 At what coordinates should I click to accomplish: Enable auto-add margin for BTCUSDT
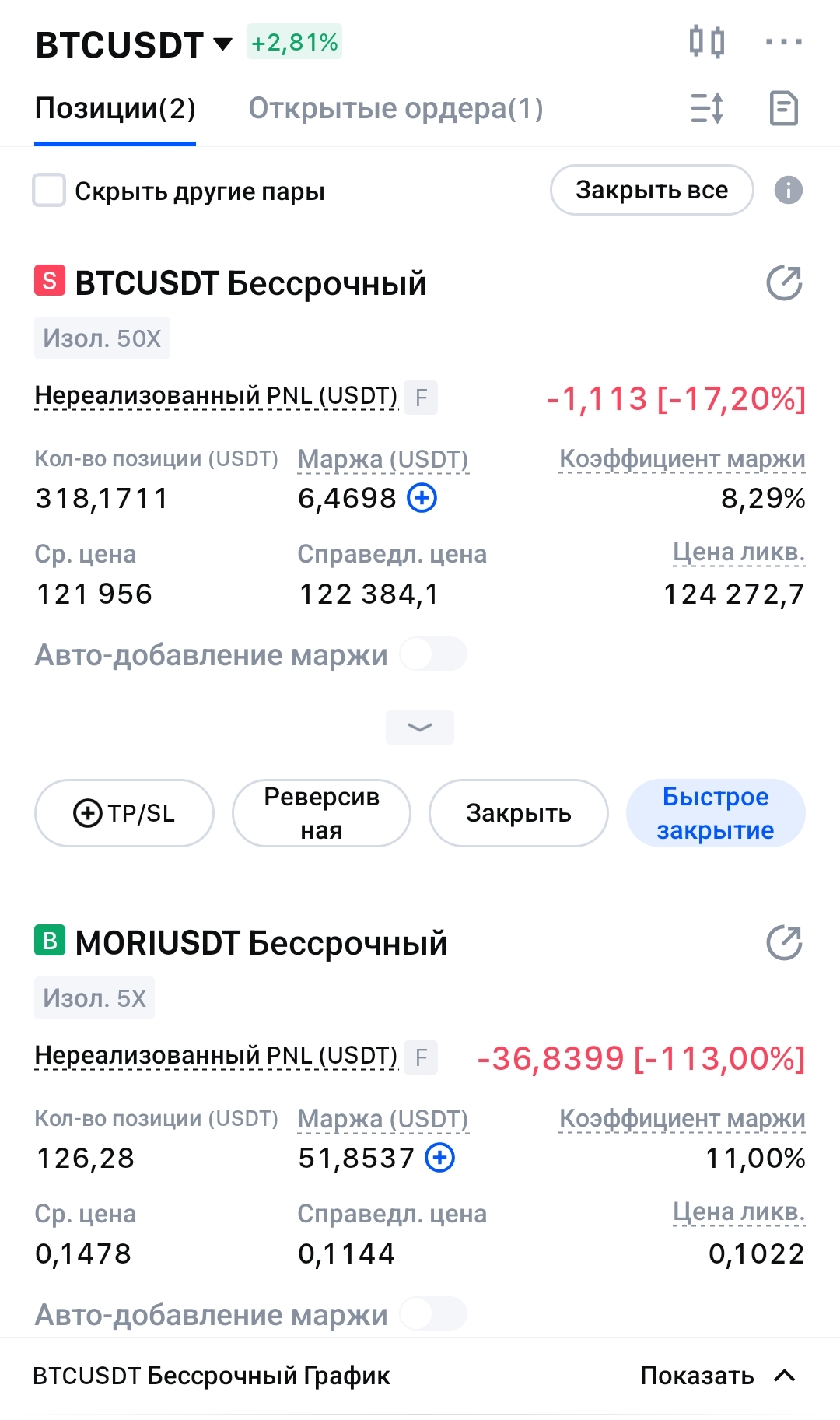pyautogui.click(x=433, y=654)
